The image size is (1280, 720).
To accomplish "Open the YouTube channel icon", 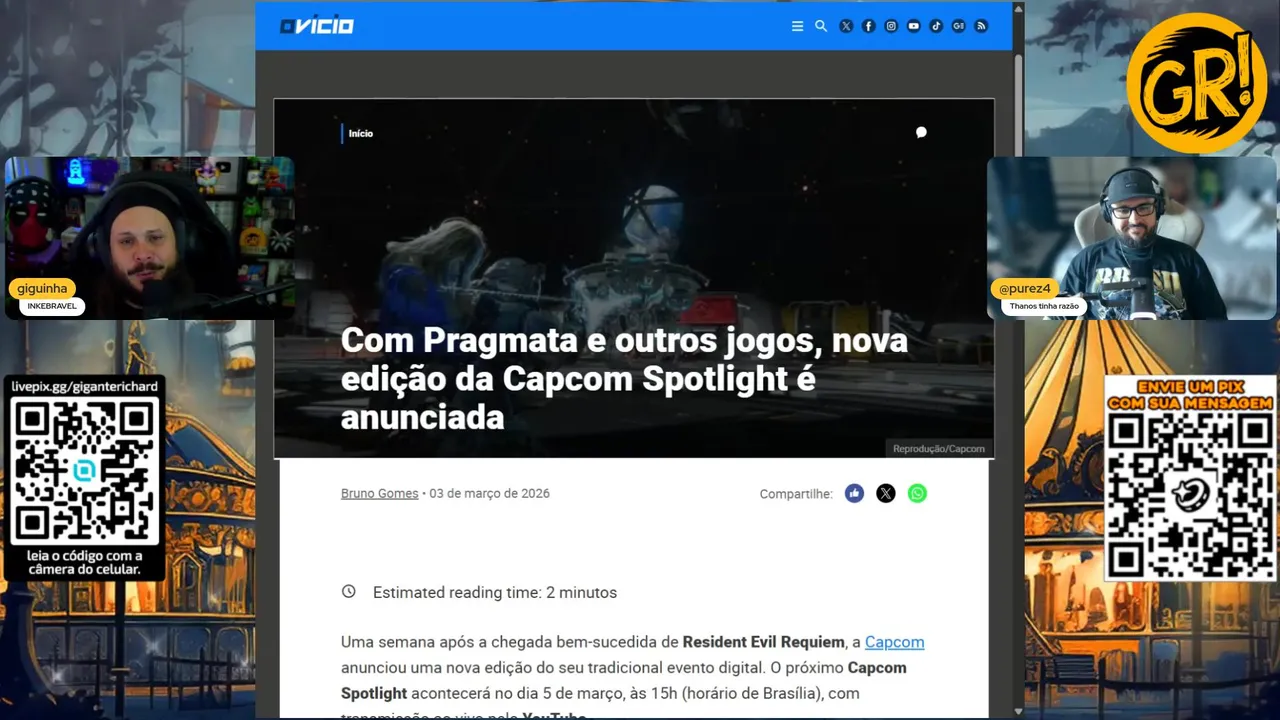I will pos(913,26).
